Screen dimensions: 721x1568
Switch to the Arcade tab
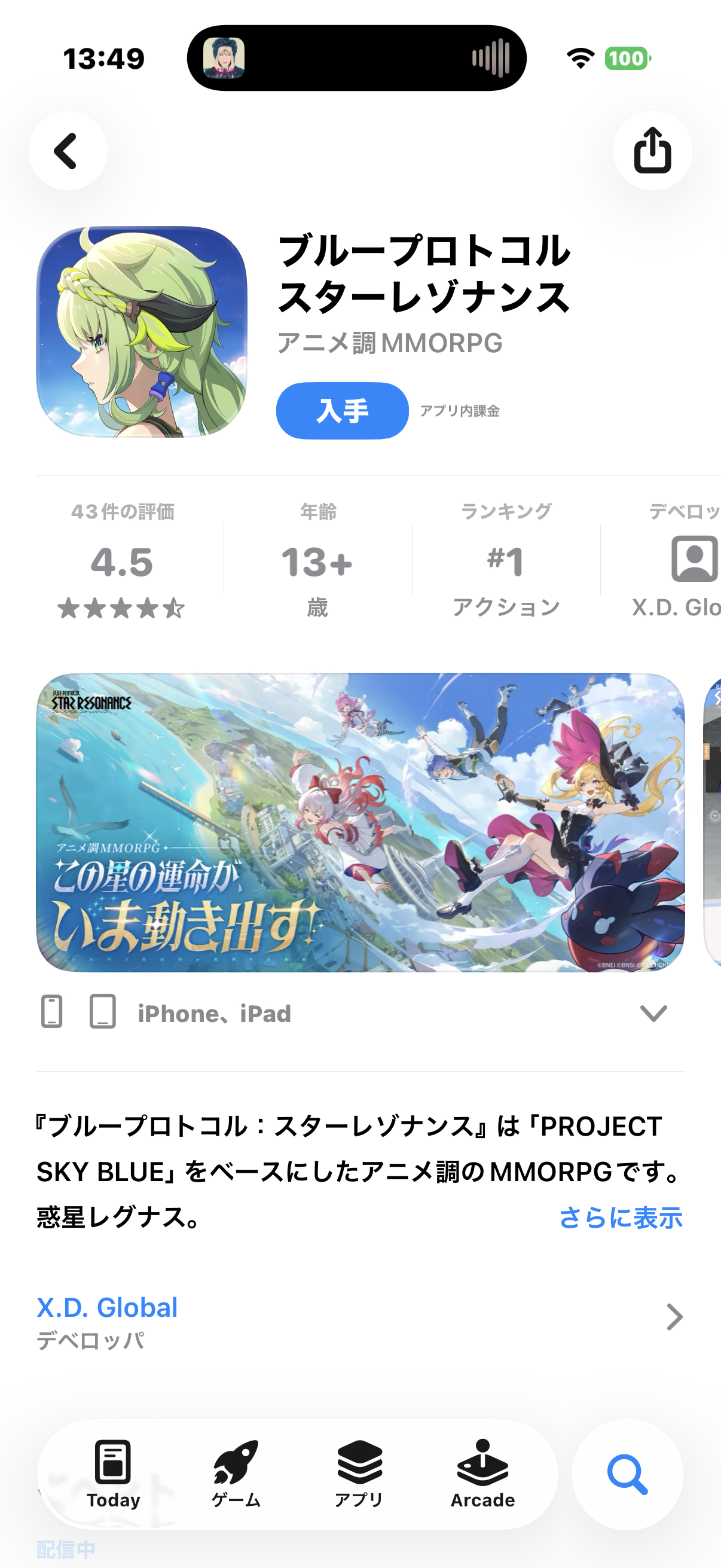tap(482, 1474)
